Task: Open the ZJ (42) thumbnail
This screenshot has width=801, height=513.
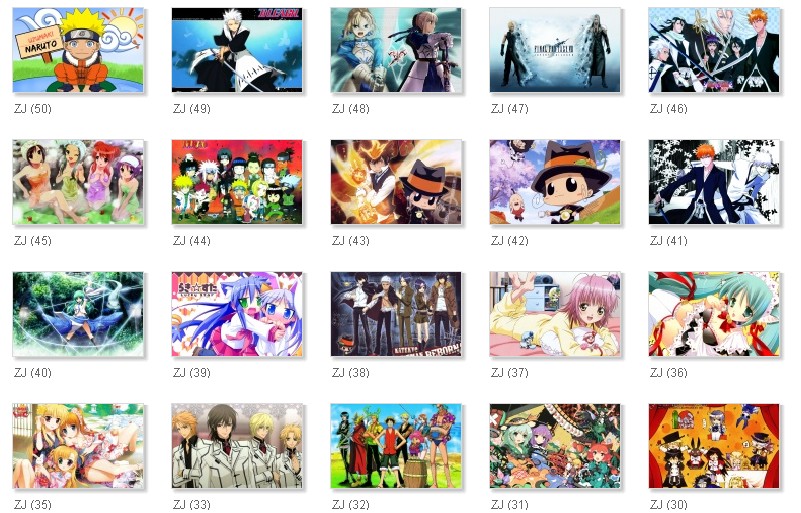Action: click(x=555, y=182)
